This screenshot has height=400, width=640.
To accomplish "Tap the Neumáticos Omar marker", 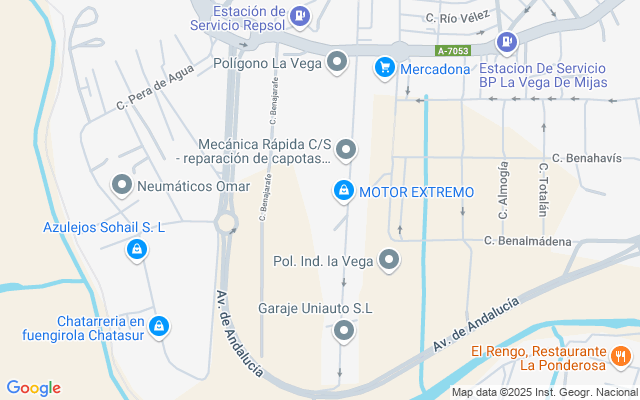I will [x=122, y=185].
